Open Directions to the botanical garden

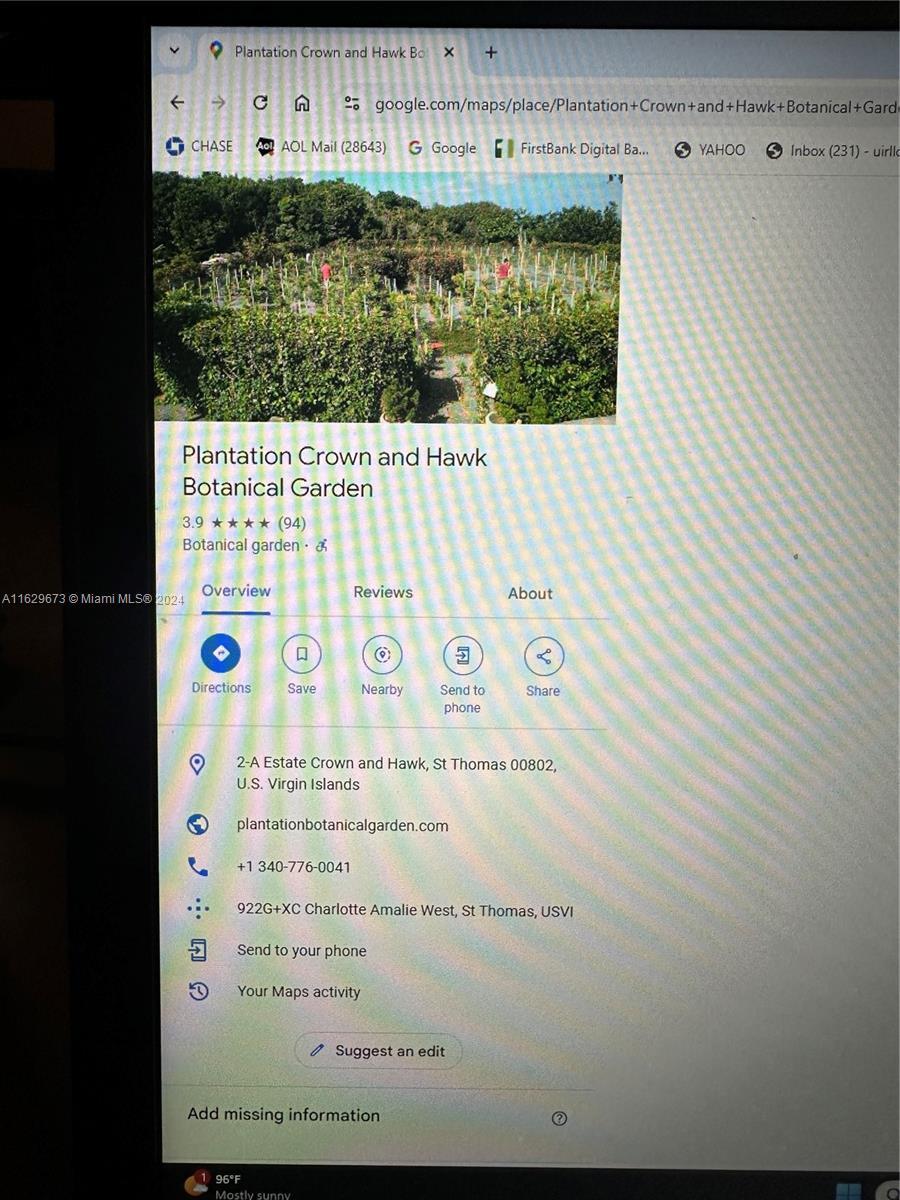221,655
